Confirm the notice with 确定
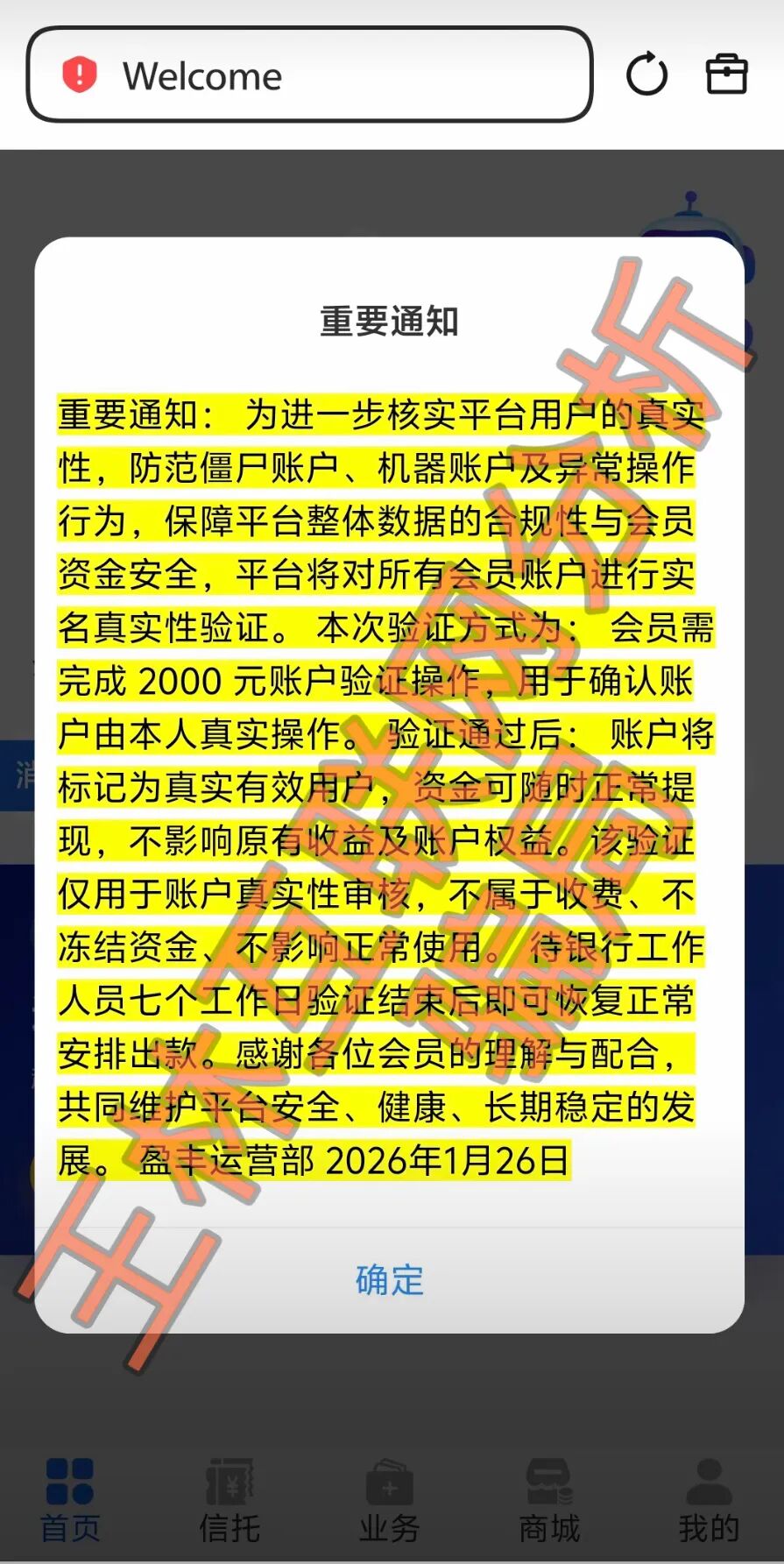This screenshot has height=1564, width=784. click(x=390, y=1281)
